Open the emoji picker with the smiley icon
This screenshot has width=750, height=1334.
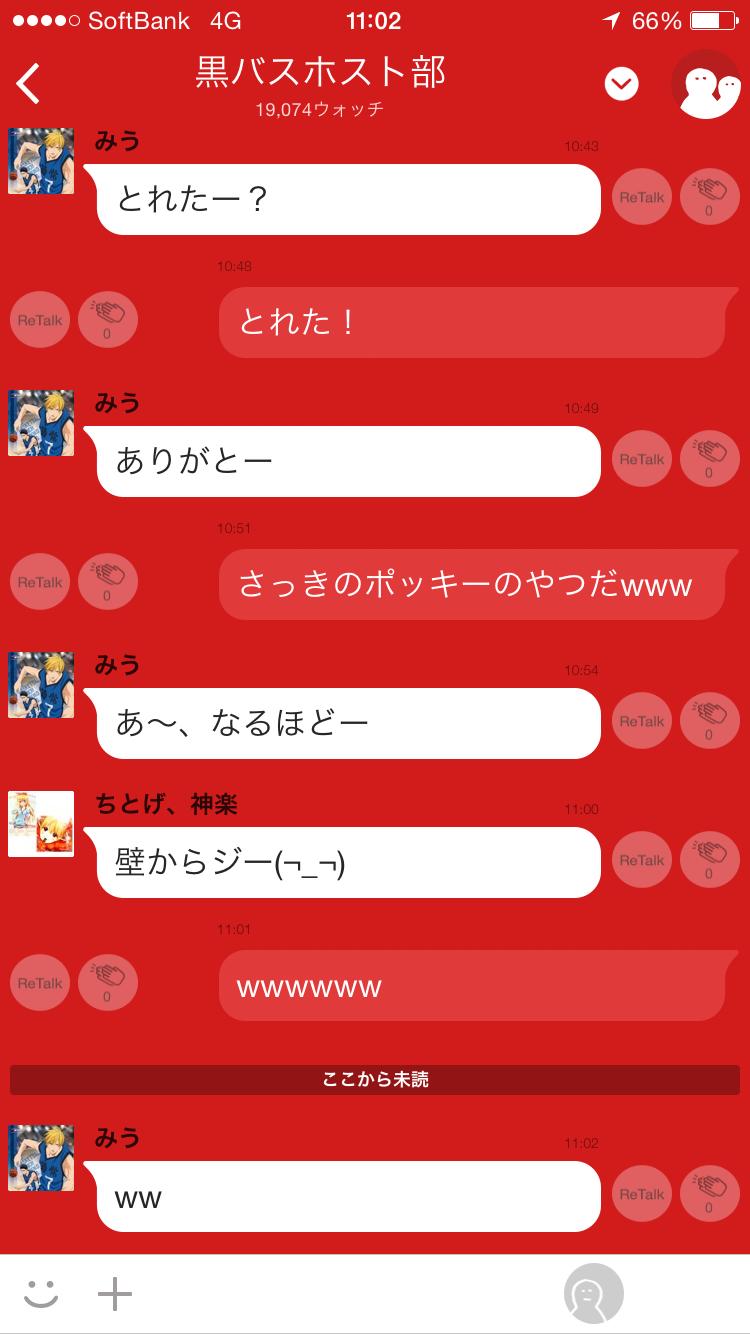[42, 1292]
